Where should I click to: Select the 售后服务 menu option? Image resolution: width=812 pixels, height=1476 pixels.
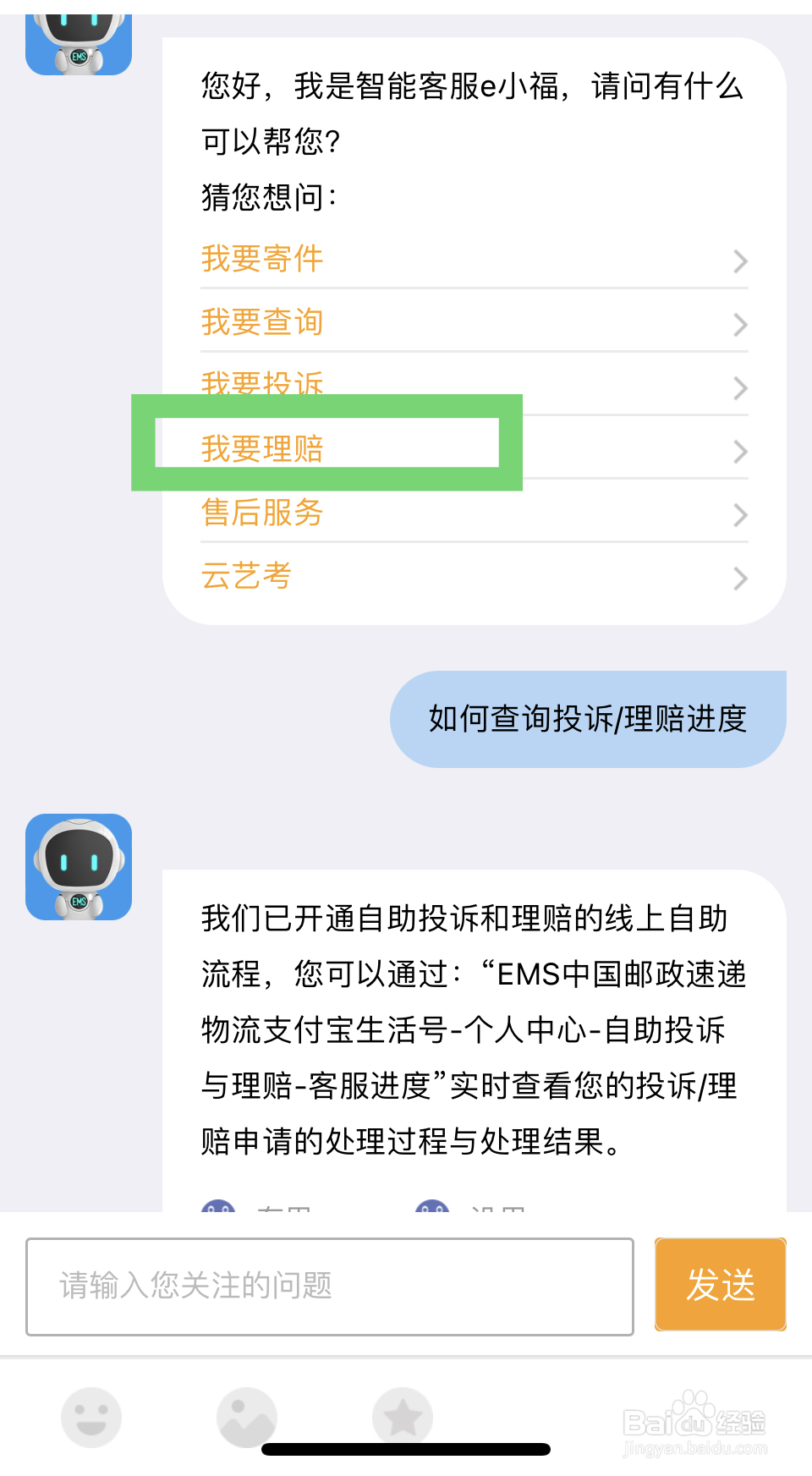tap(261, 513)
